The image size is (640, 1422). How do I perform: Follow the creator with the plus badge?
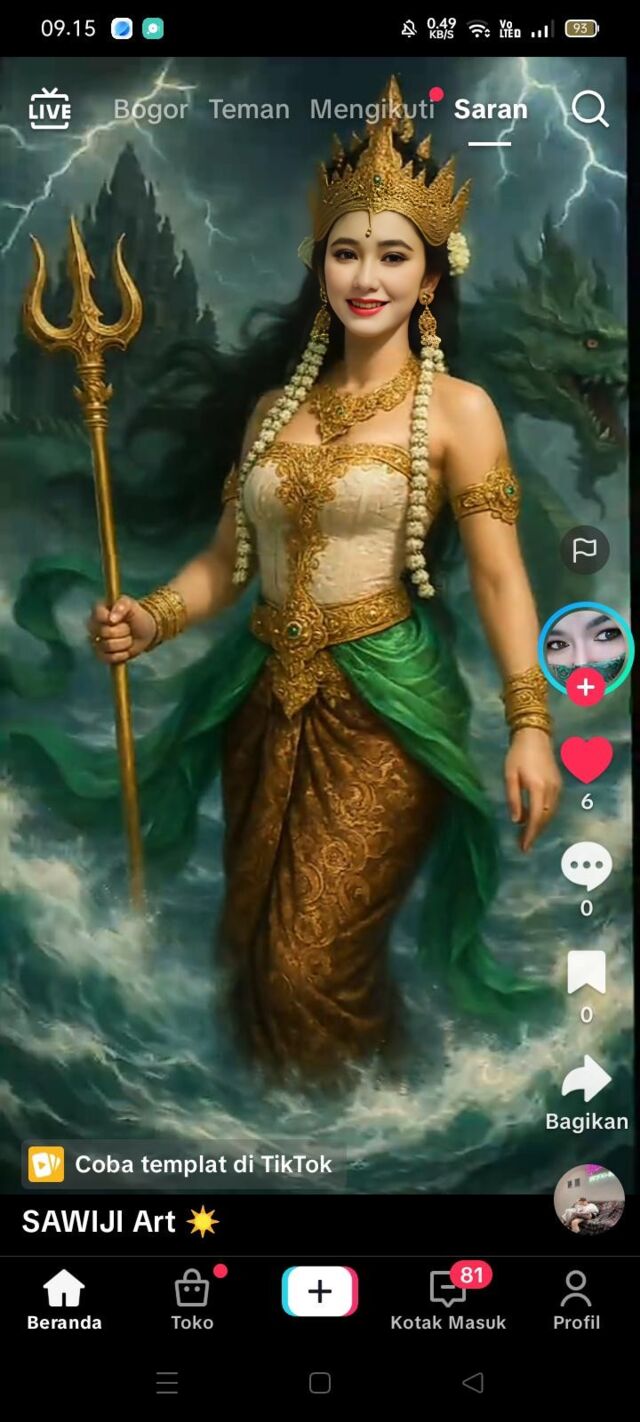(586, 688)
